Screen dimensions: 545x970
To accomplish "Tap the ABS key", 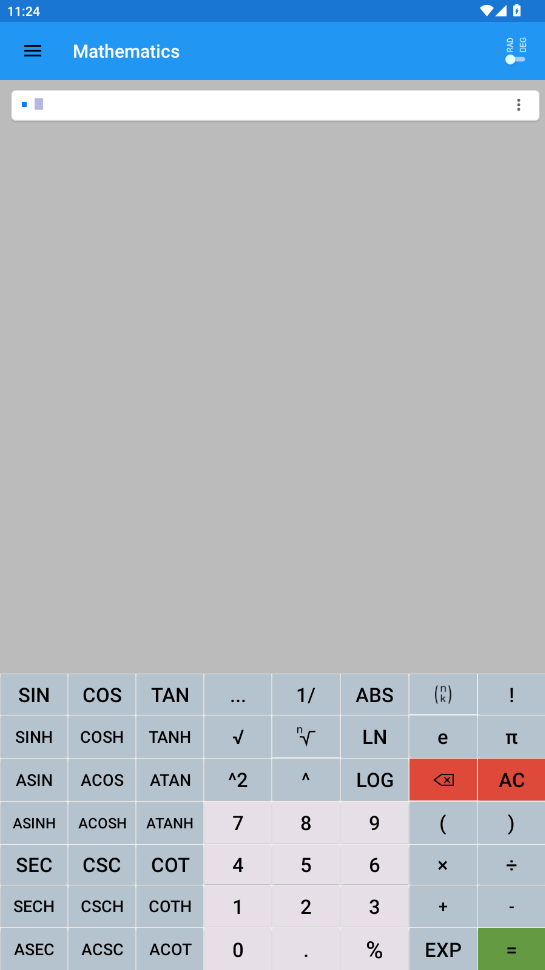I will pos(374,695).
